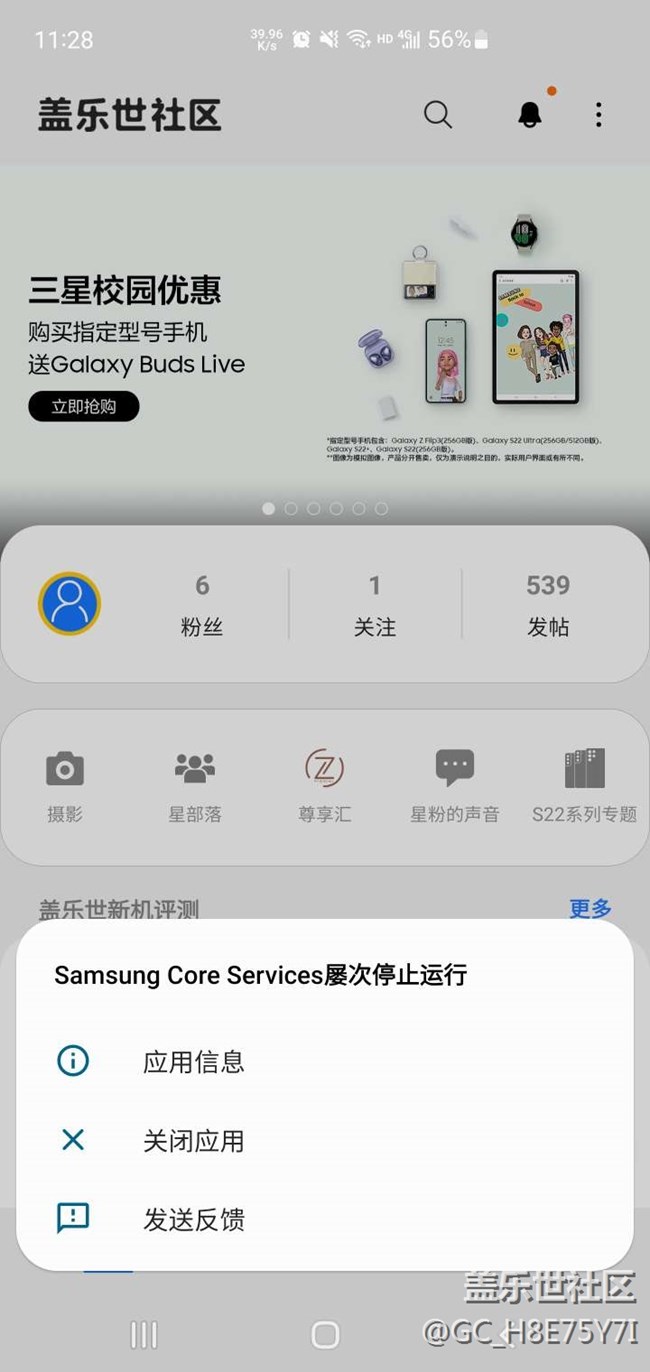Open 应用信息 in the crash dialog
The height and width of the screenshot is (1372, 650).
coord(193,1061)
